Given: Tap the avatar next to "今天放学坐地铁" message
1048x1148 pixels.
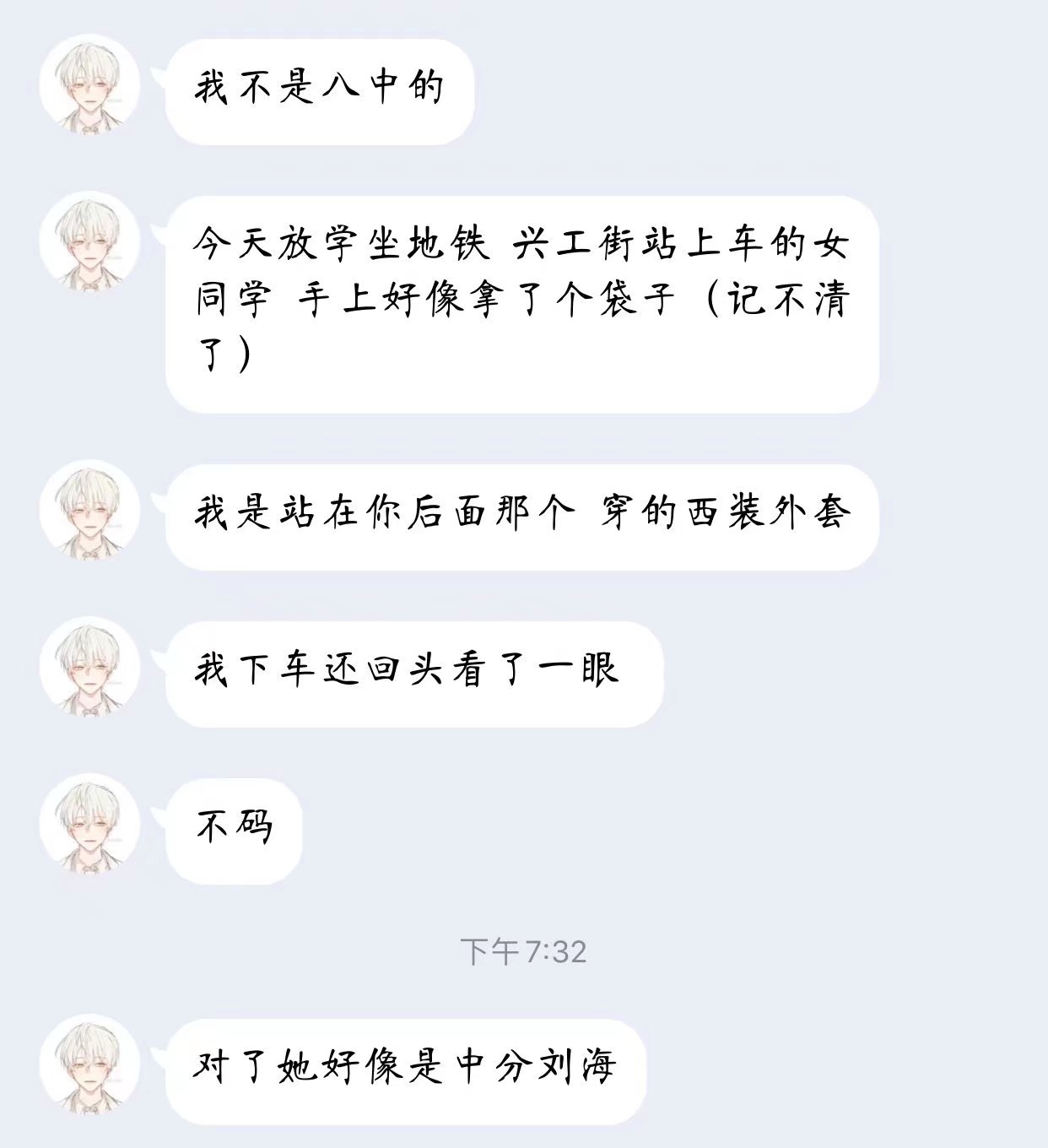Looking at the screenshot, I should click(x=89, y=242).
